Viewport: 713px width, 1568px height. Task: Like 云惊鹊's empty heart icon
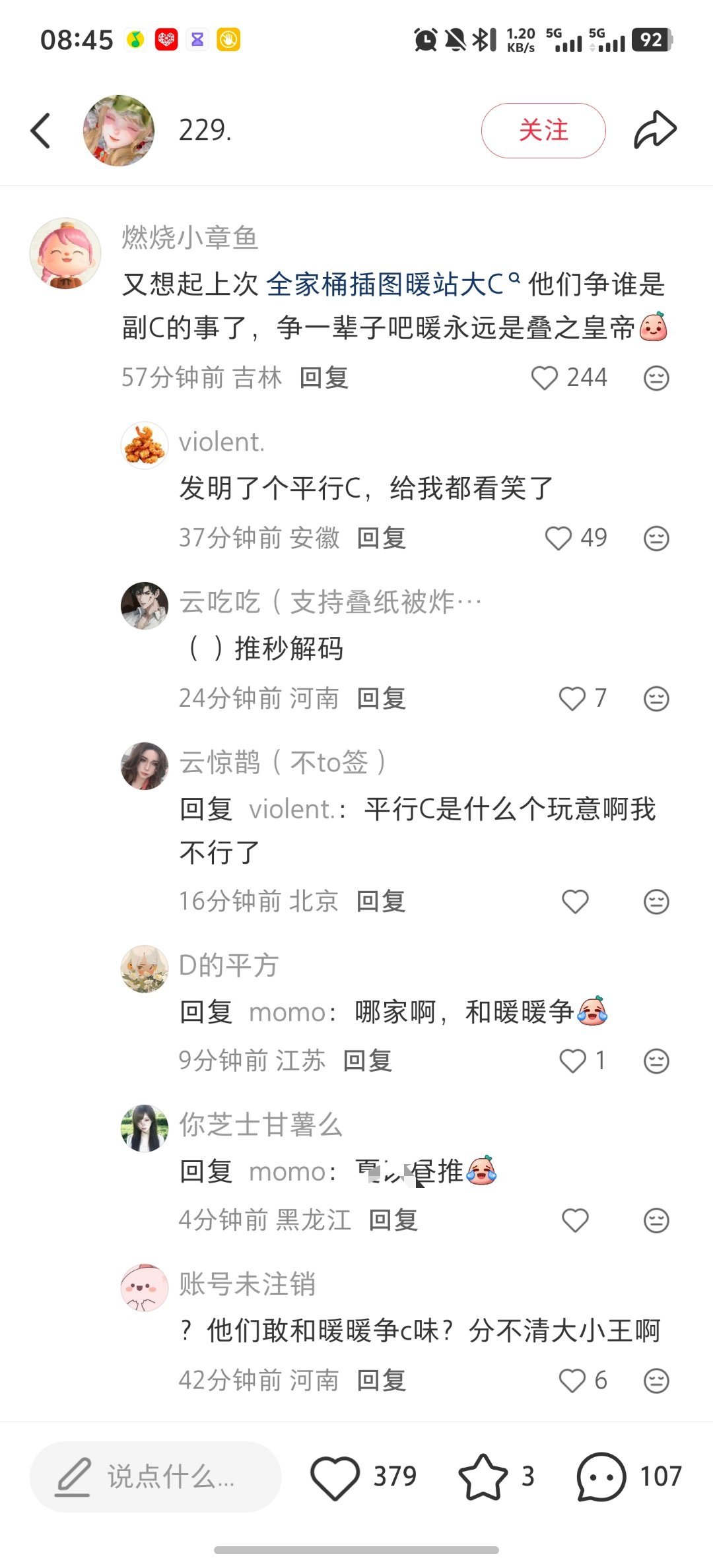pos(575,900)
